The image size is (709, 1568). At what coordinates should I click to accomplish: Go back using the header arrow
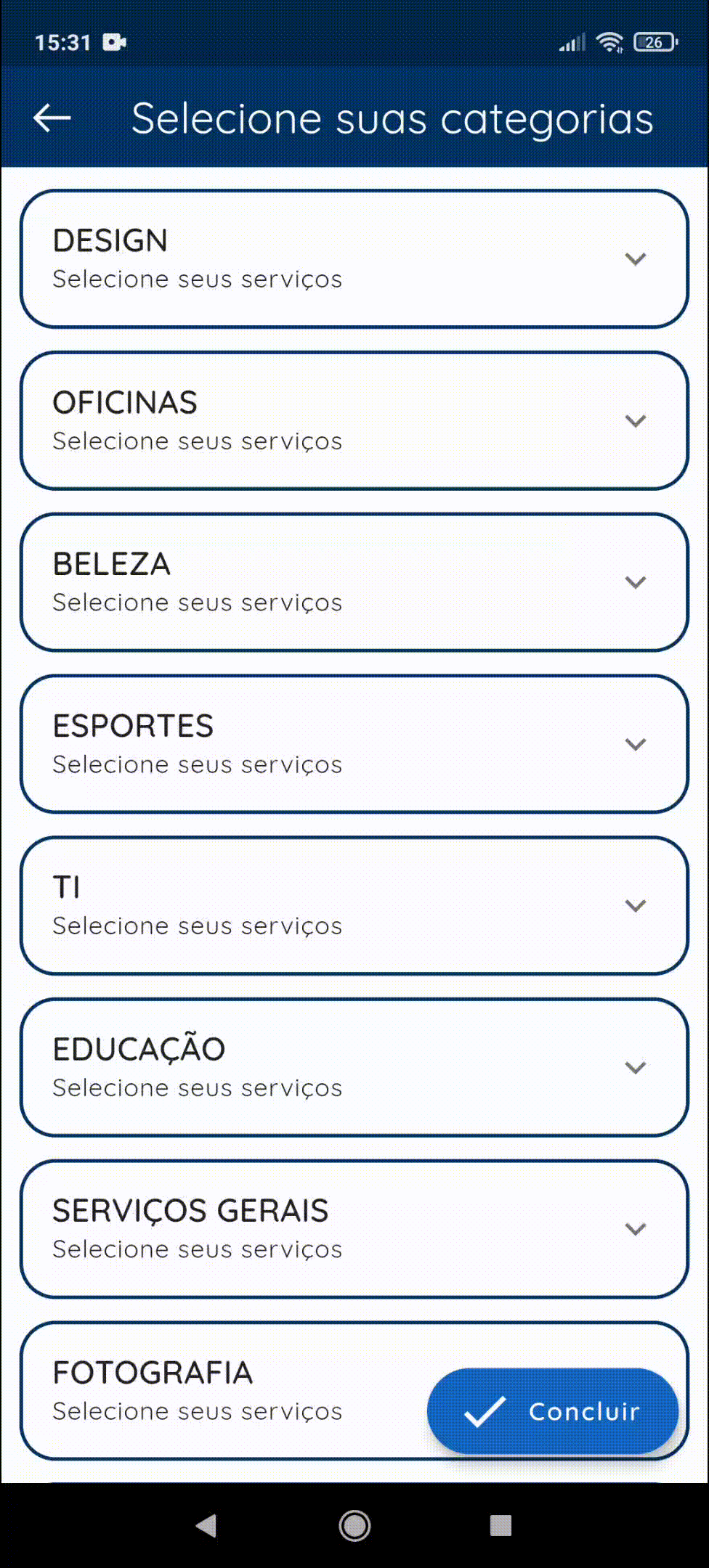pos(52,118)
